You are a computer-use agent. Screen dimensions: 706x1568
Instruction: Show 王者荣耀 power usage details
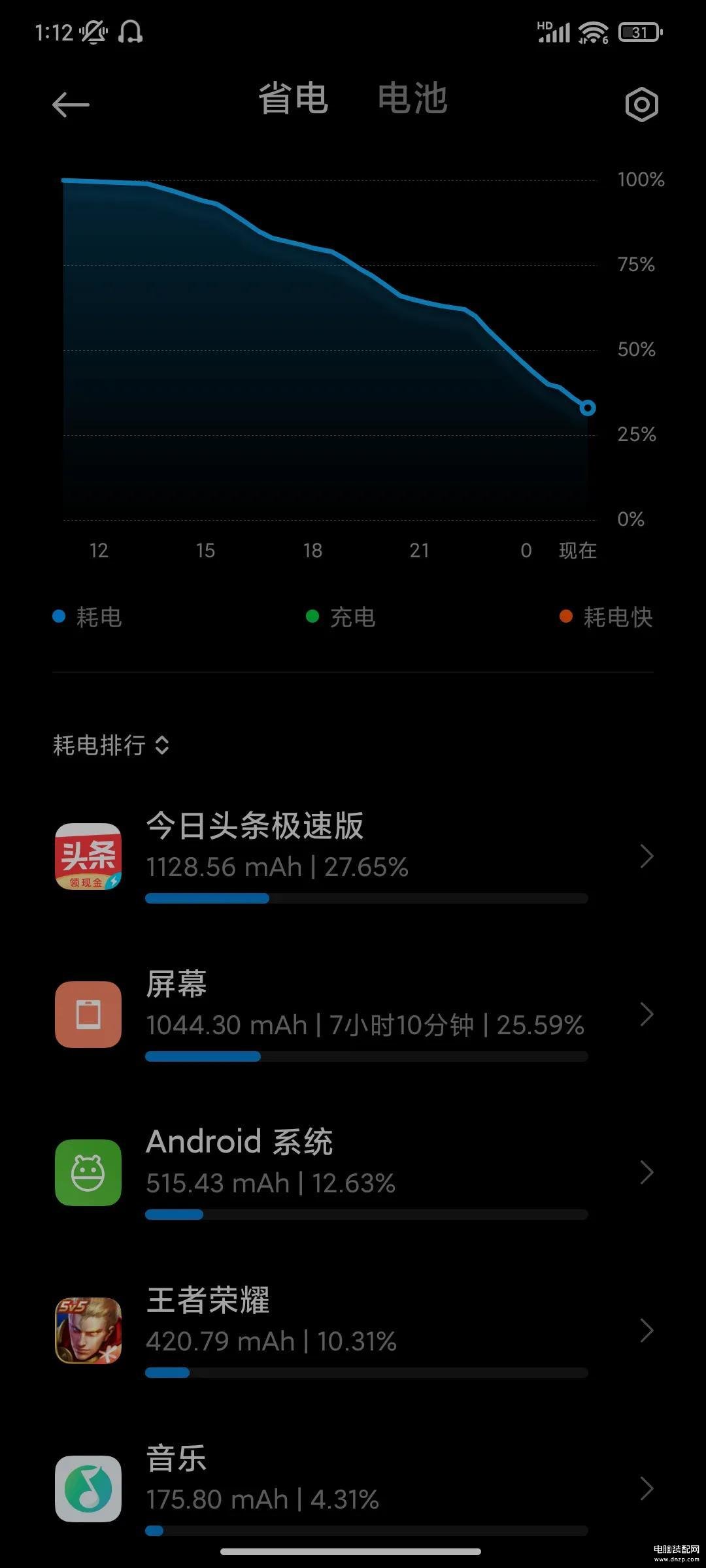(353, 1330)
